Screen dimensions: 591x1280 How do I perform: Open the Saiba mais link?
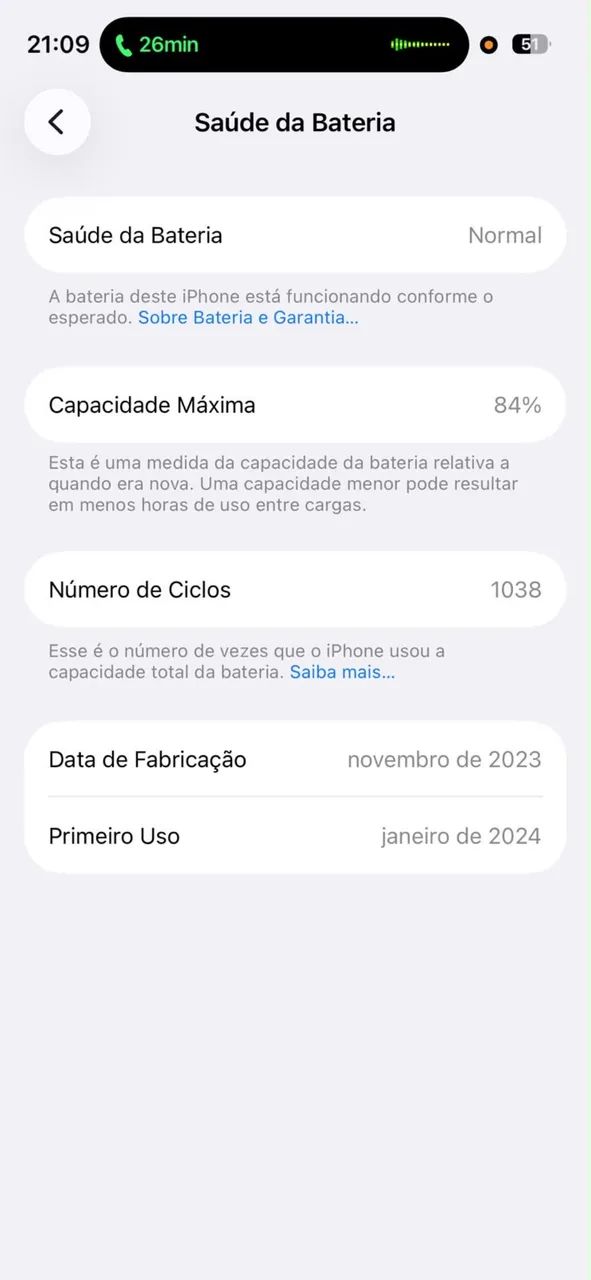[342, 672]
